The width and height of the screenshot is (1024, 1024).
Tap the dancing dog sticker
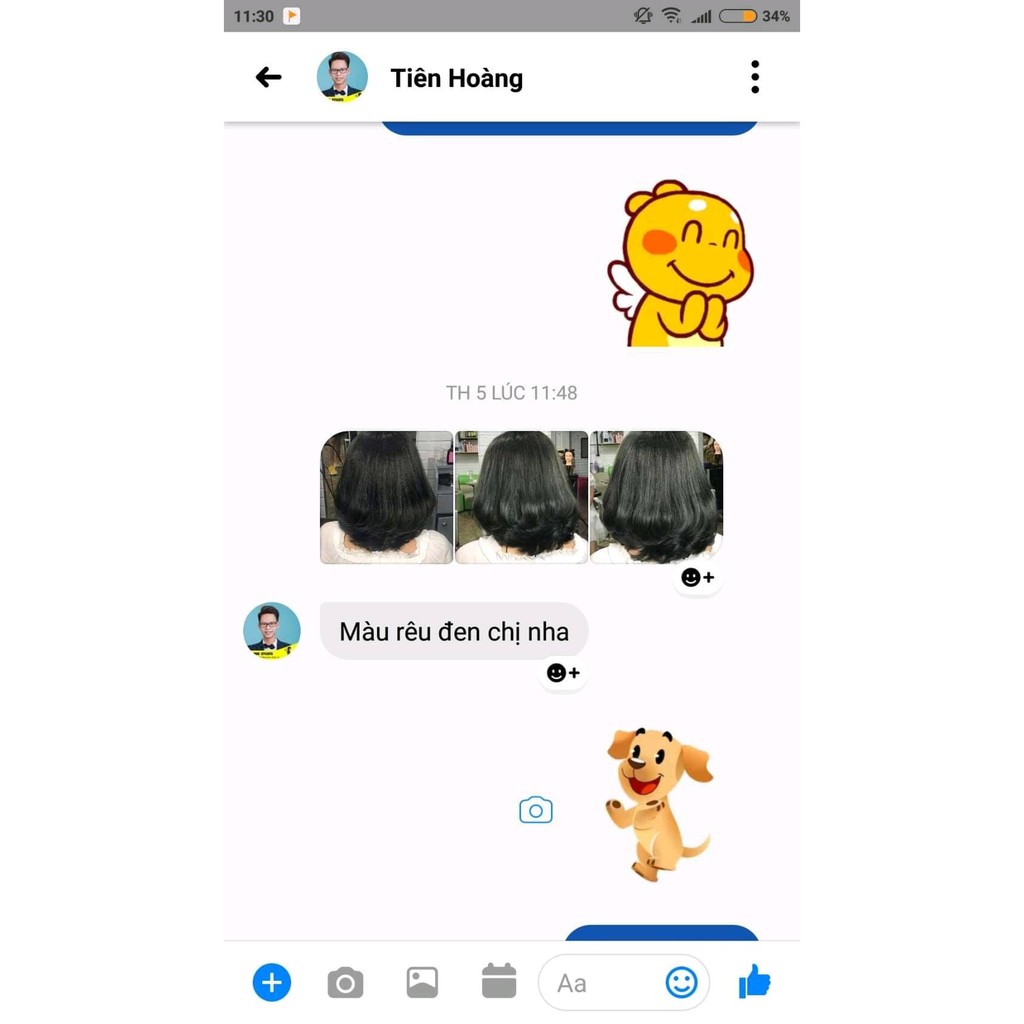657,803
